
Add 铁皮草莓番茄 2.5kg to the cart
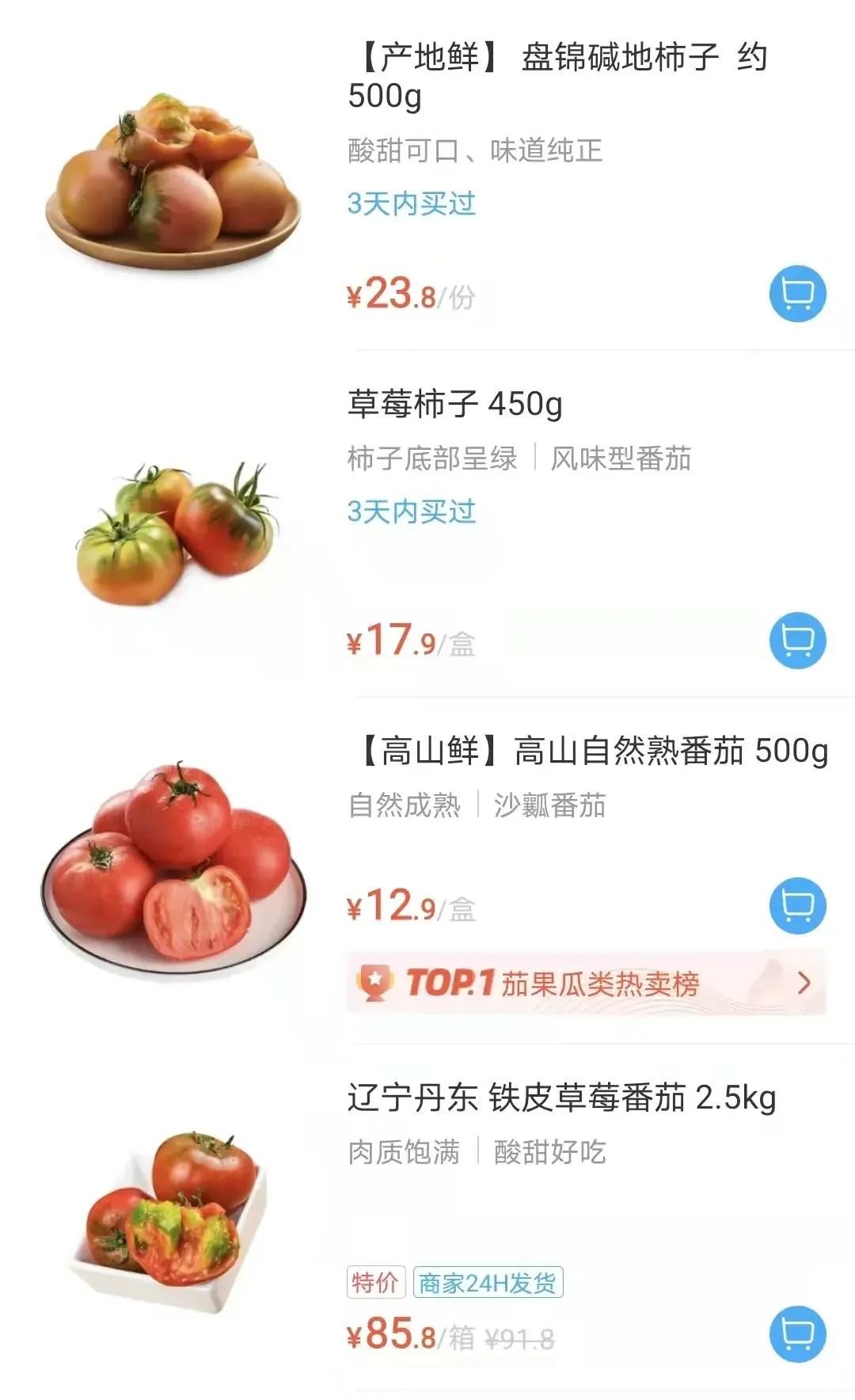pos(797,1333)
